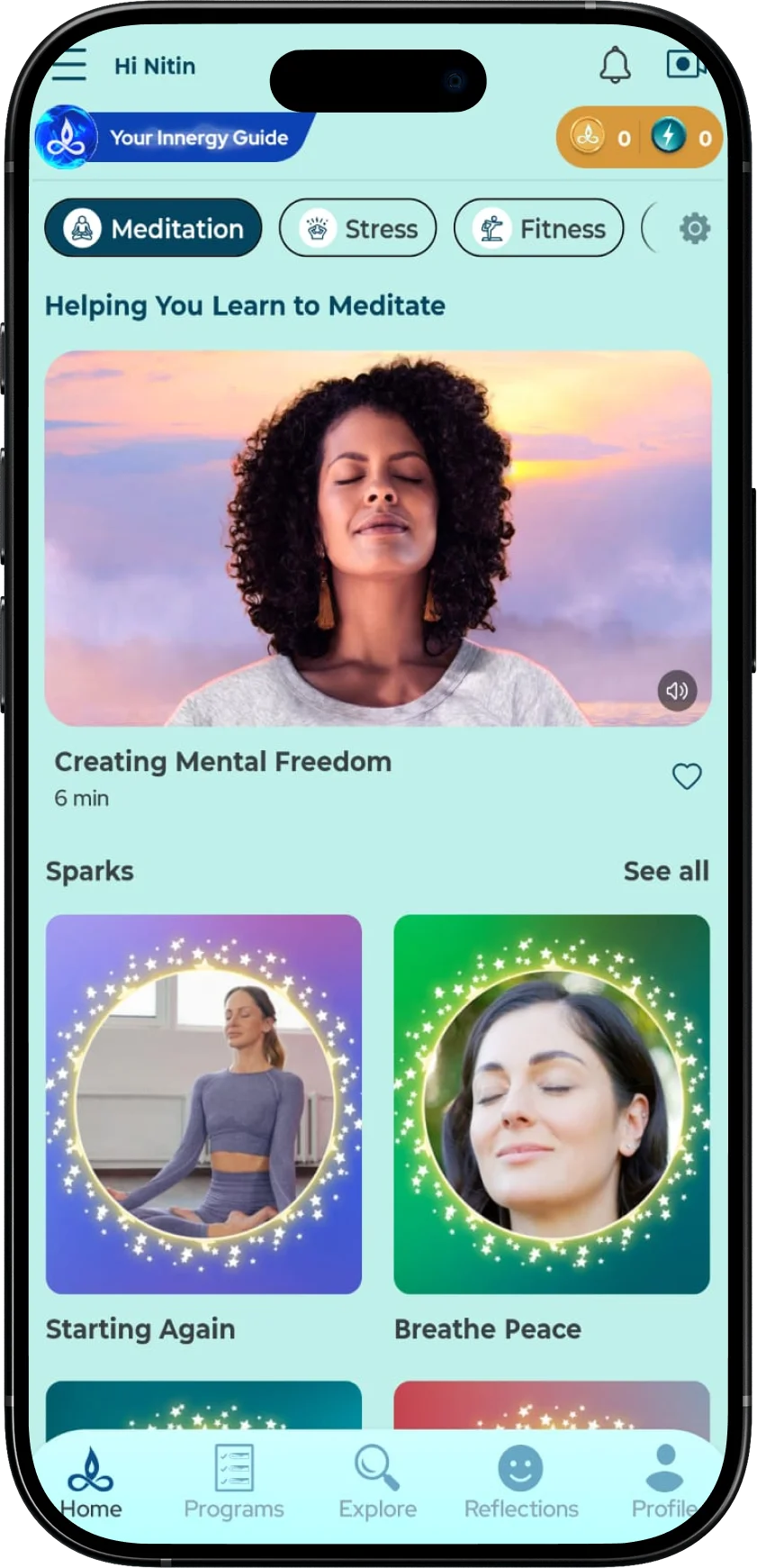This screenshot has width=757, height=1568.
Task: Select the Stress chip
Action: pos(357,229)
